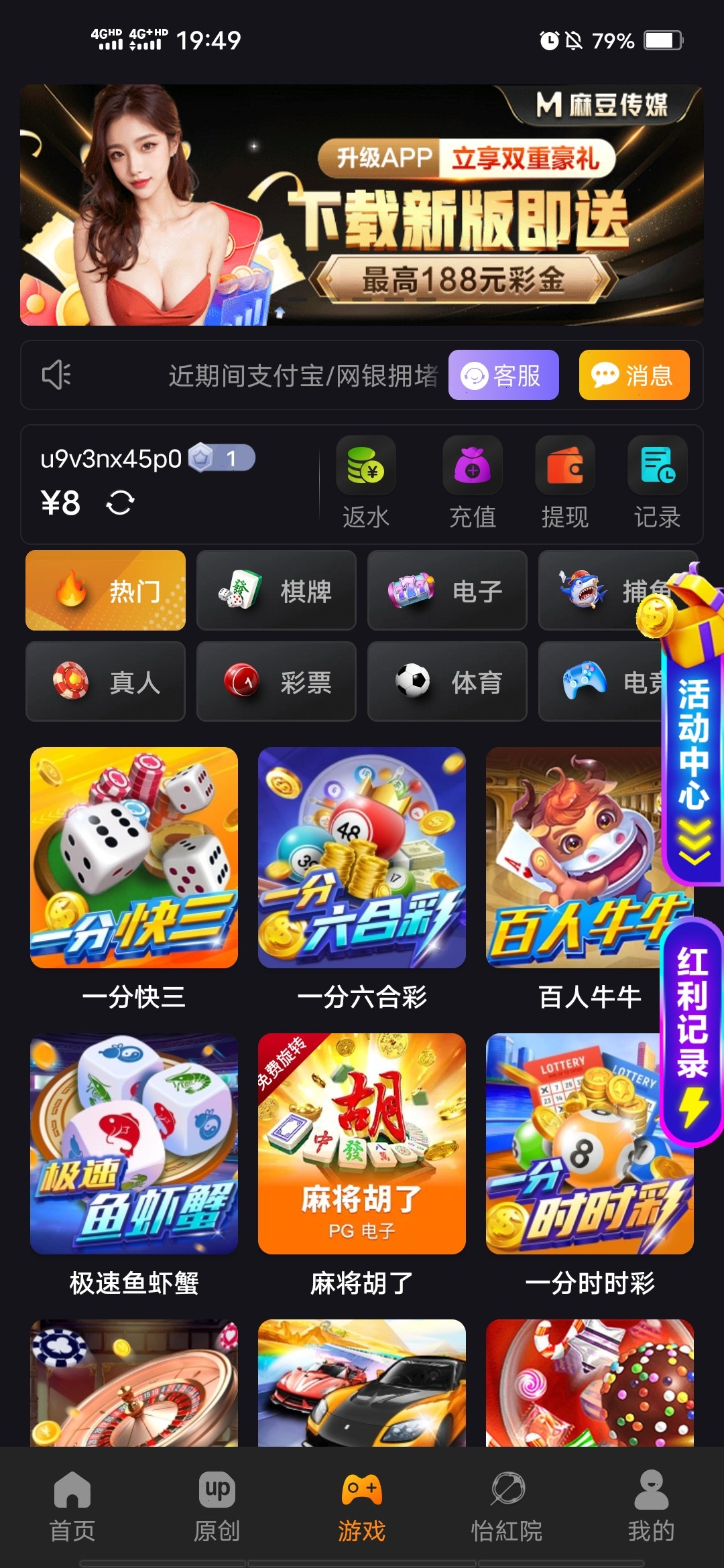Open the 一分快三 game

[x=134, y=878]
